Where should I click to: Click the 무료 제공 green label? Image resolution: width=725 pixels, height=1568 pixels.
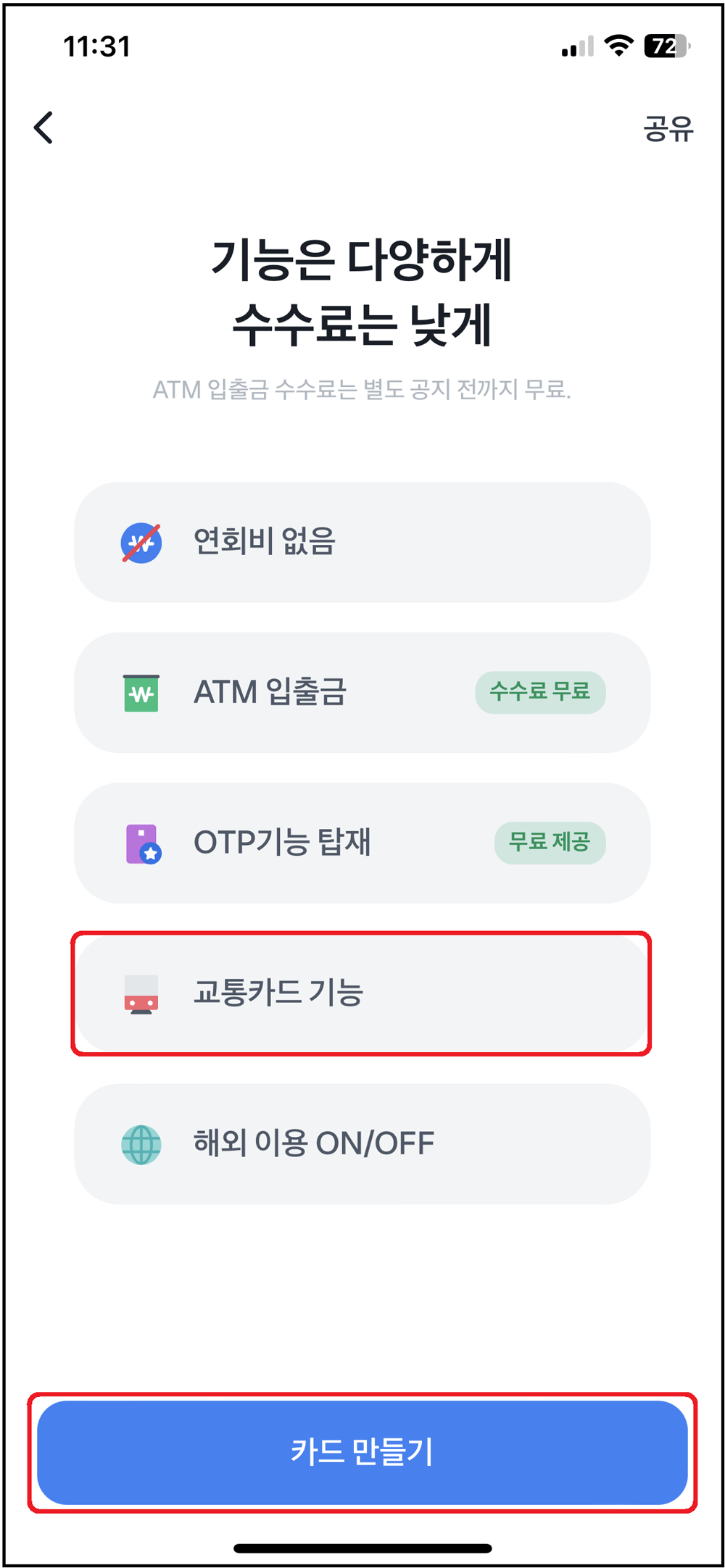[550, 843]
